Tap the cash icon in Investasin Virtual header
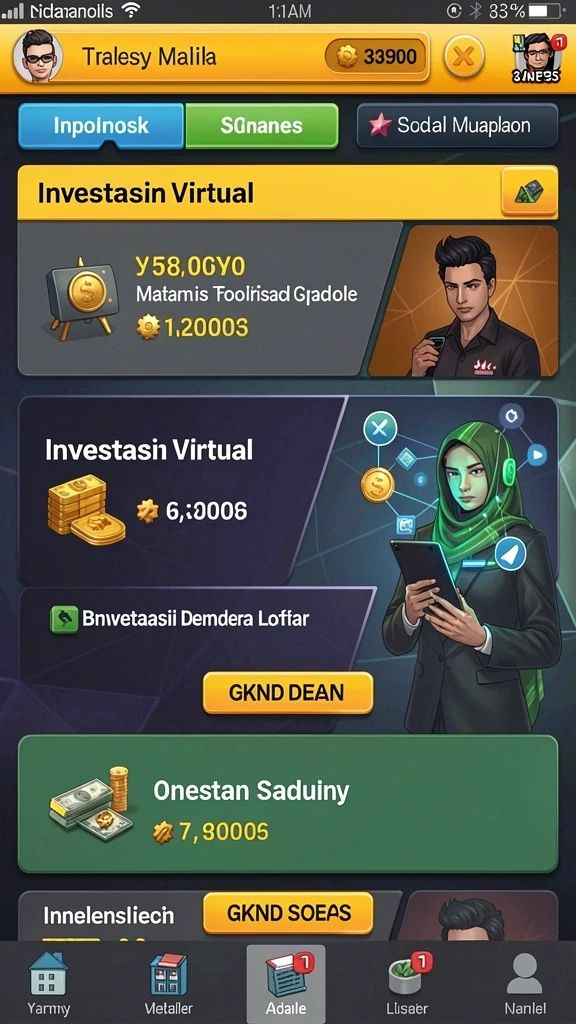 (529, 192)
